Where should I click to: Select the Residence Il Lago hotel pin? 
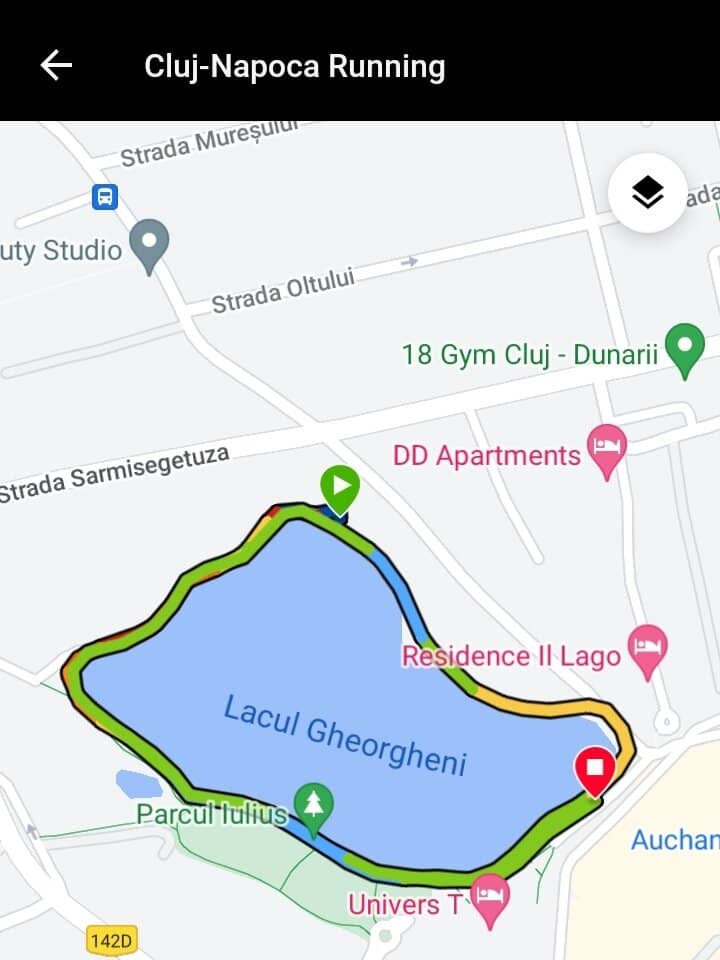coord(649,650)
